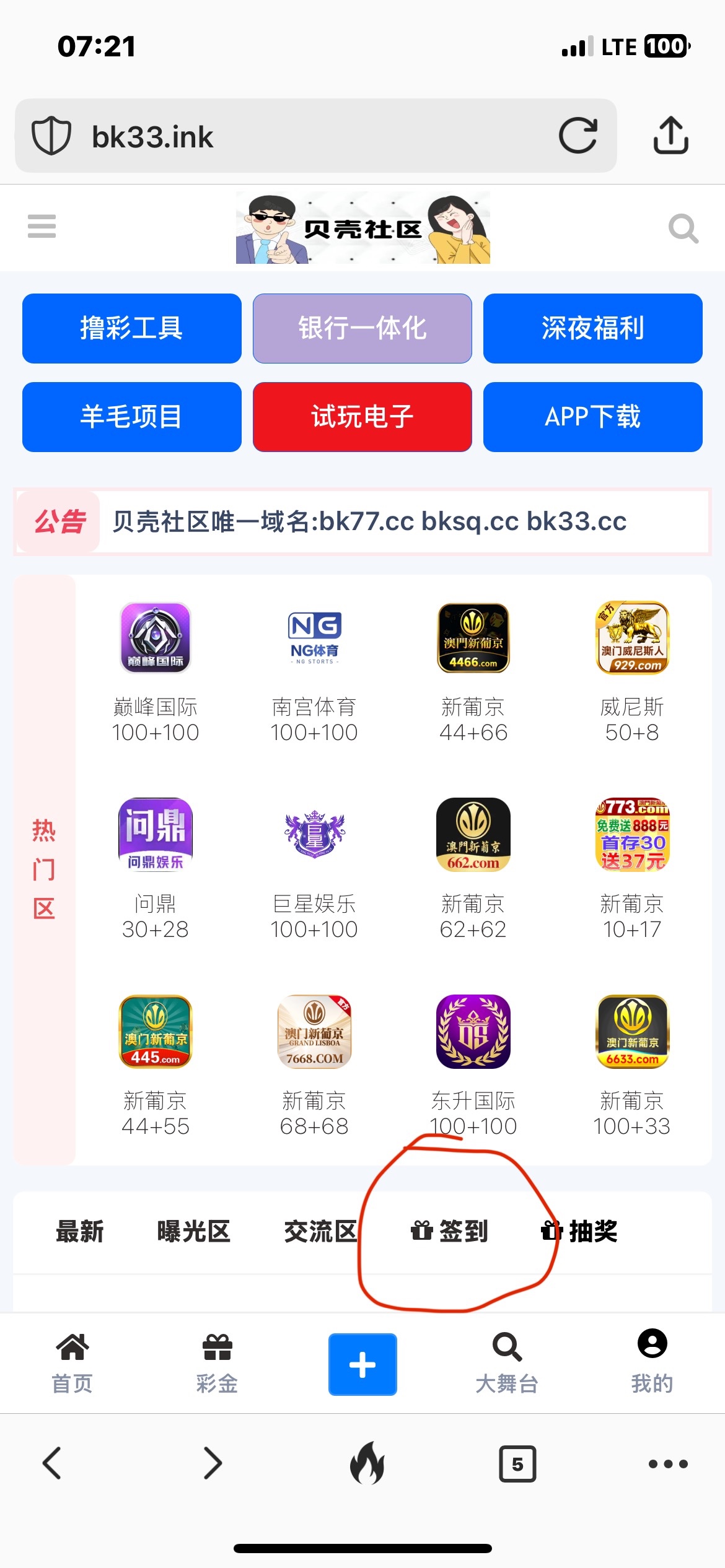
Task: Open 南宫体育 100+100 tile
Action: tap(314, 672)
